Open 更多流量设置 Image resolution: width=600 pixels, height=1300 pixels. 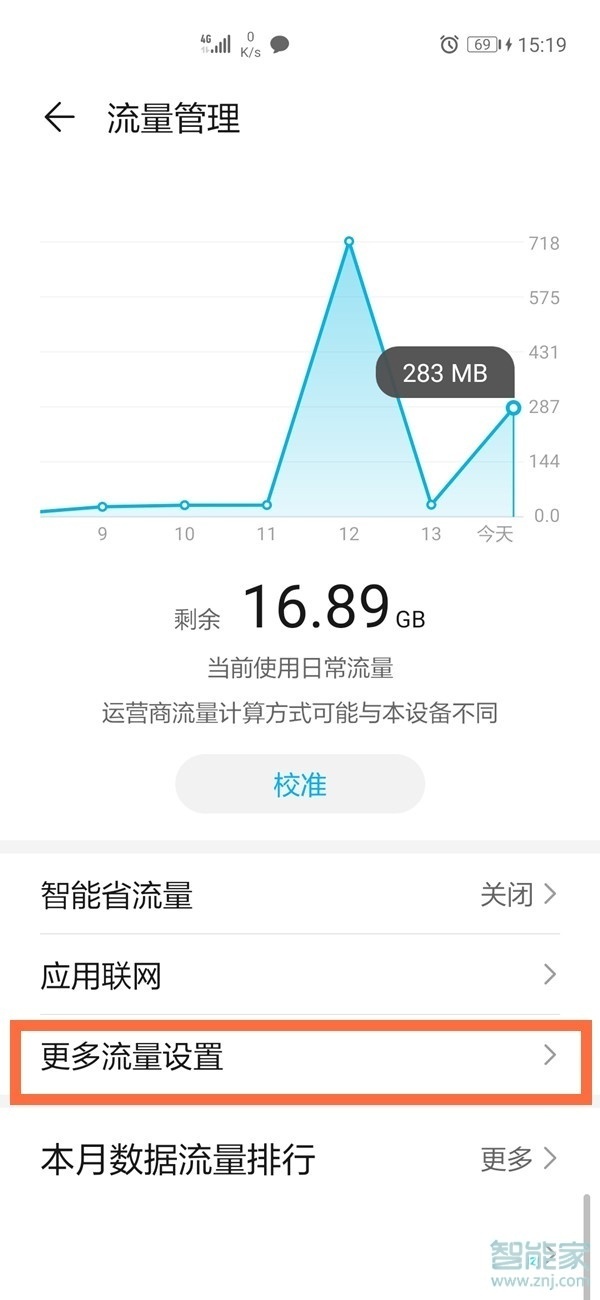(x=300, y=1056)
